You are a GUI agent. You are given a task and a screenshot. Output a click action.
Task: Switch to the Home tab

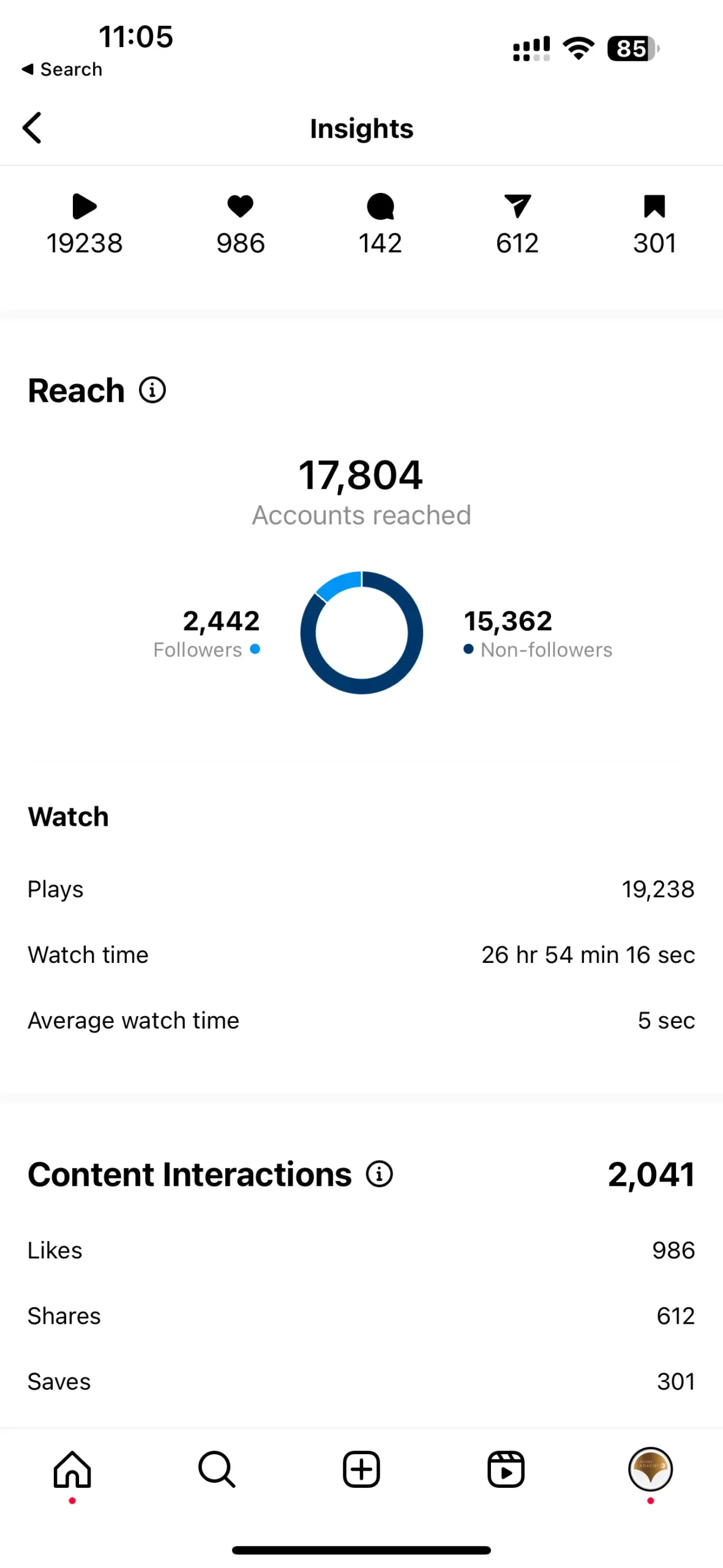tap(72, 1469)
